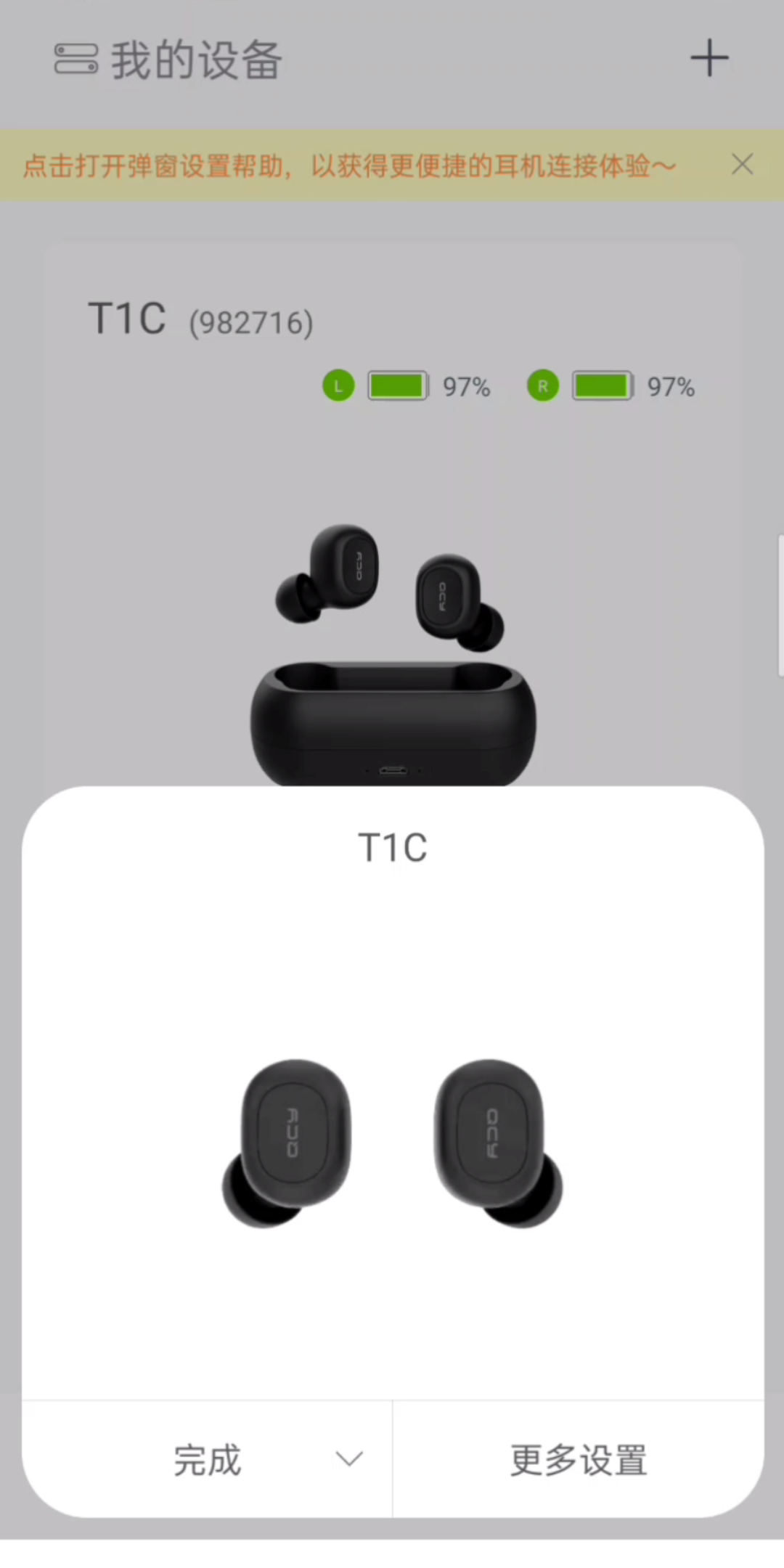Open the T1C popup header

click(392, 846)
